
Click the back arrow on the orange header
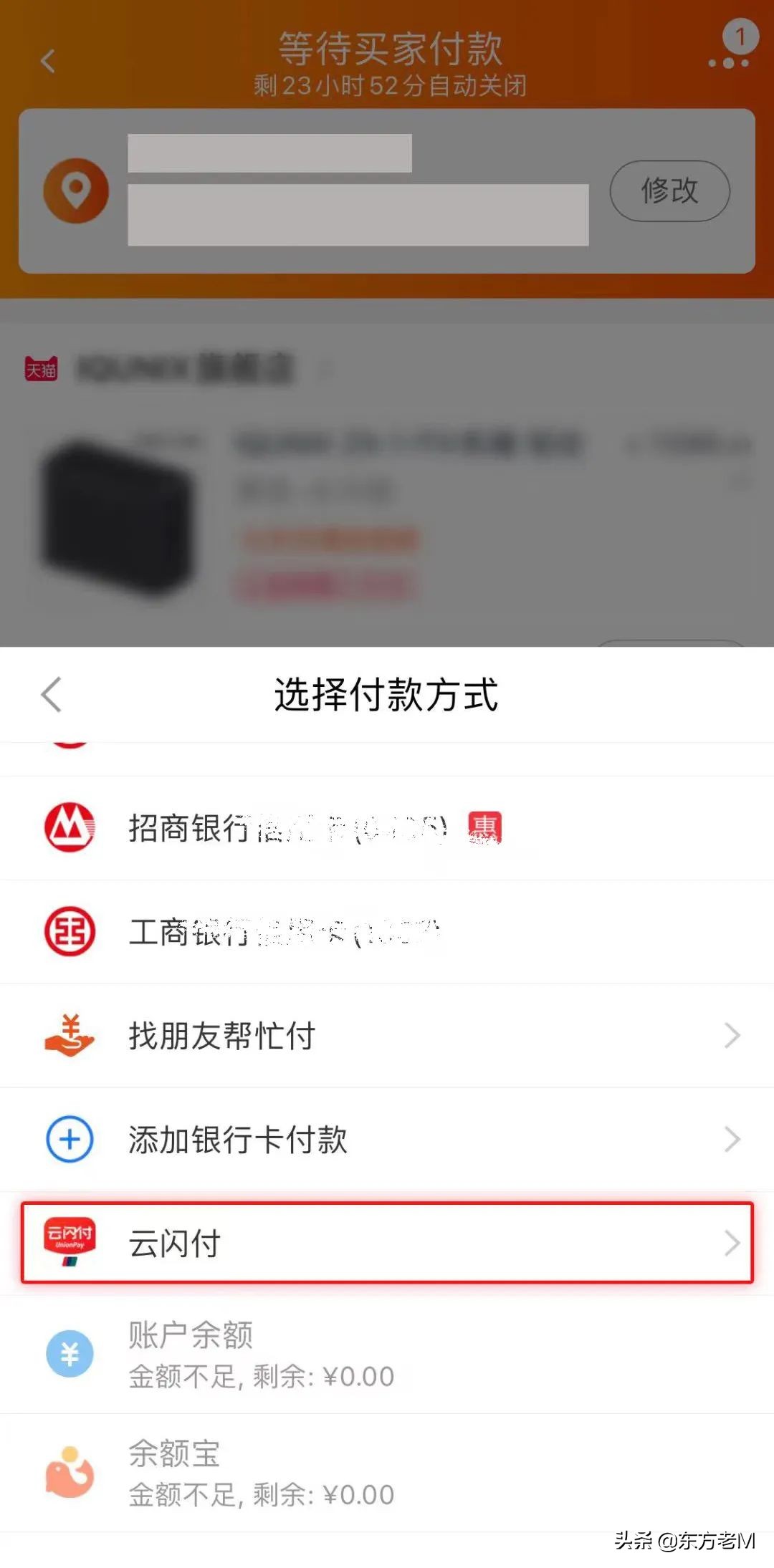[48, 61]
